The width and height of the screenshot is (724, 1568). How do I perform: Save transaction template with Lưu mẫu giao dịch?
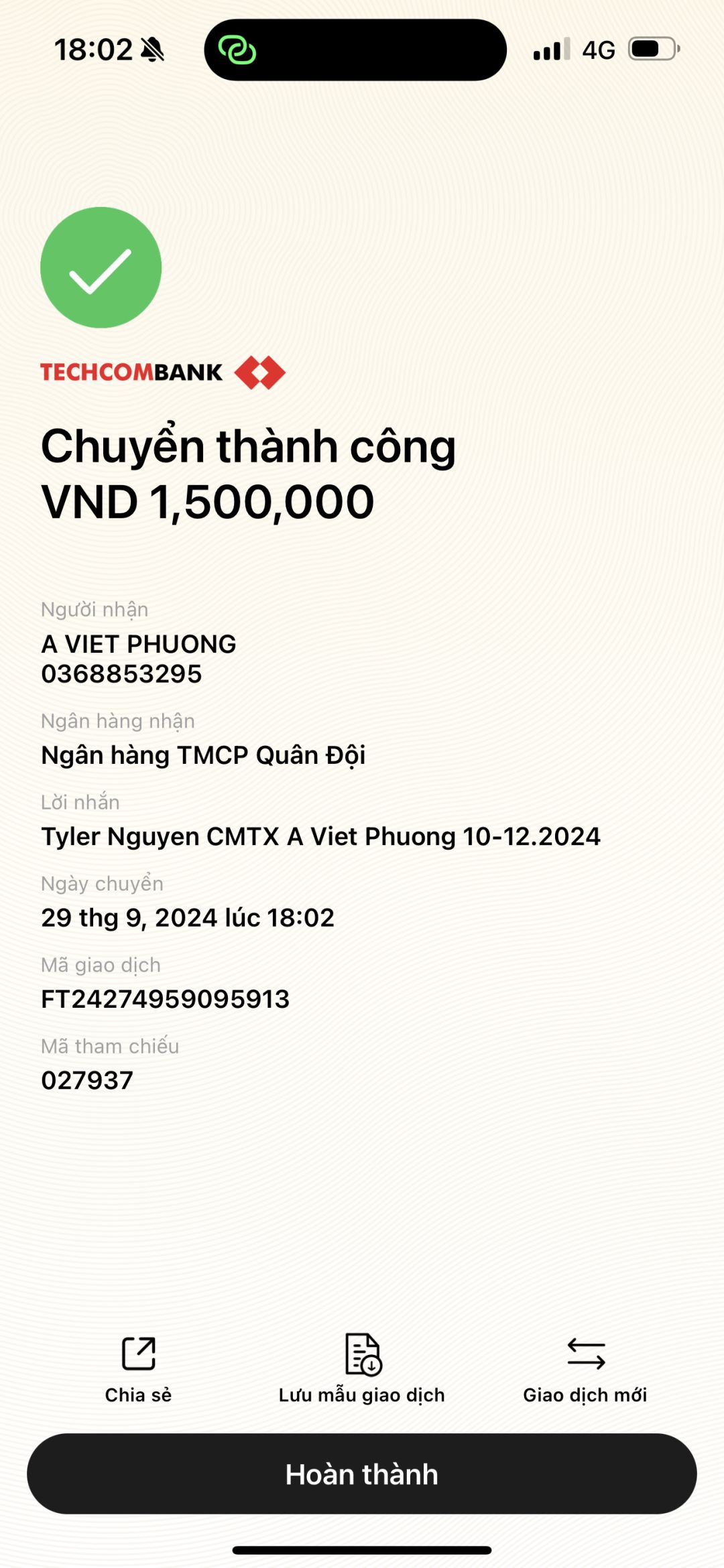coord(362,1368)
